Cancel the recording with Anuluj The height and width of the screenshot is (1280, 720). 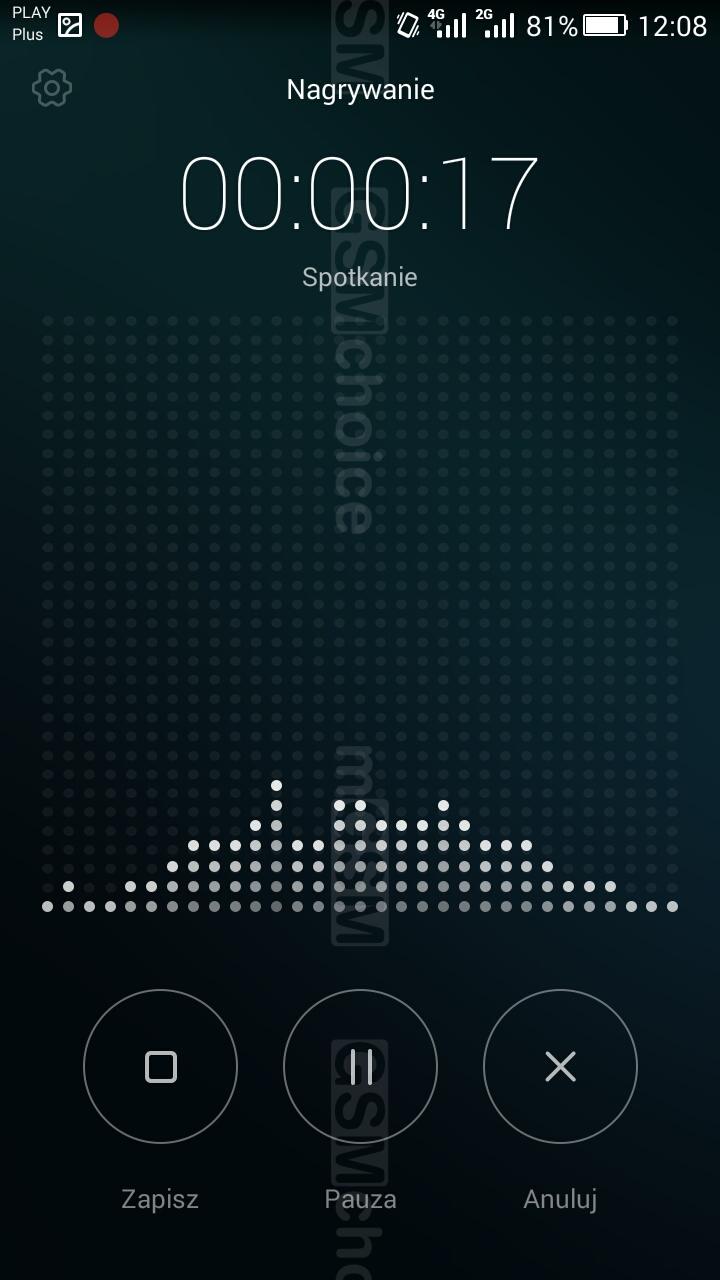click(560, 1066)
